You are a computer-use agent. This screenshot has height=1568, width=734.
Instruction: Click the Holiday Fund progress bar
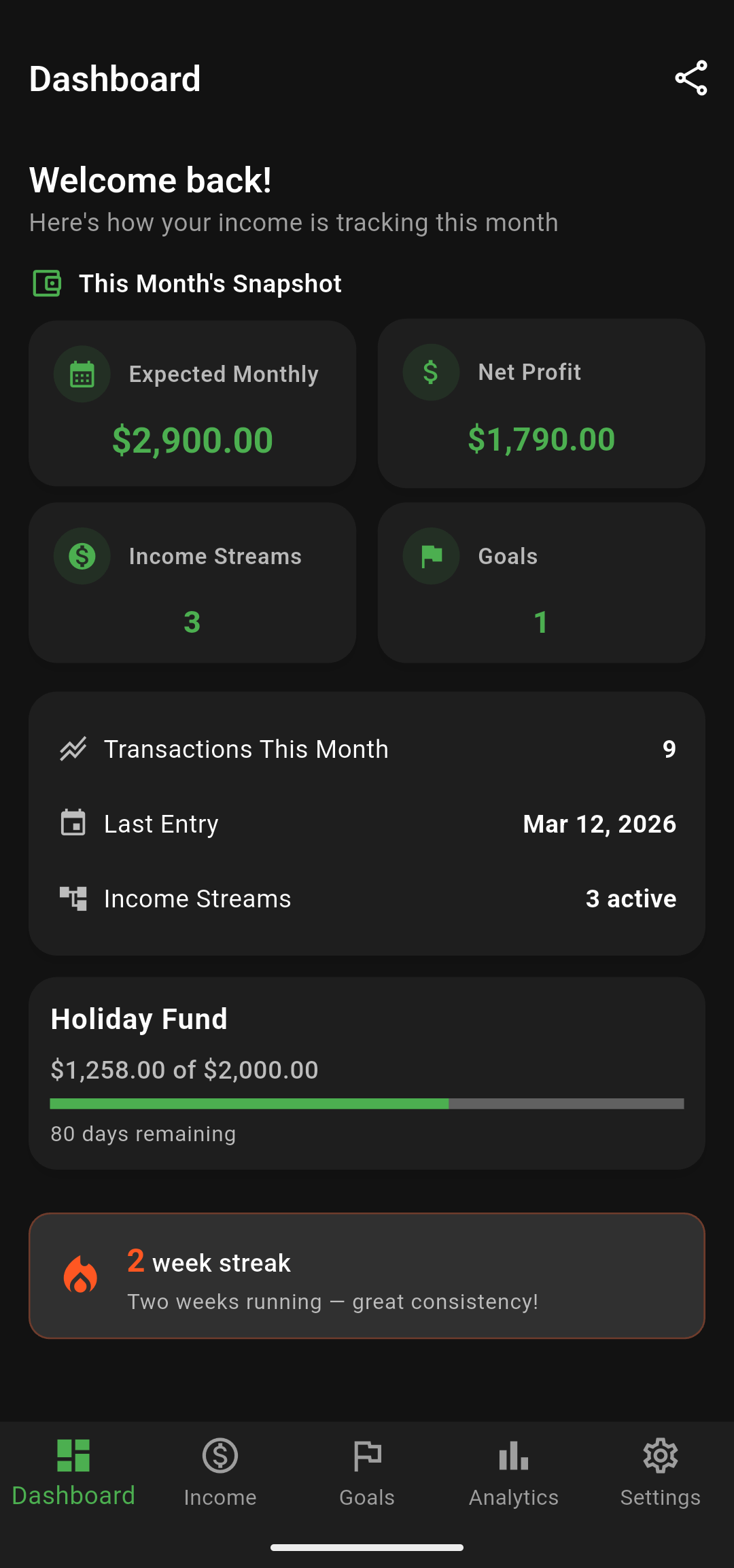click(x=366, y=1104)
